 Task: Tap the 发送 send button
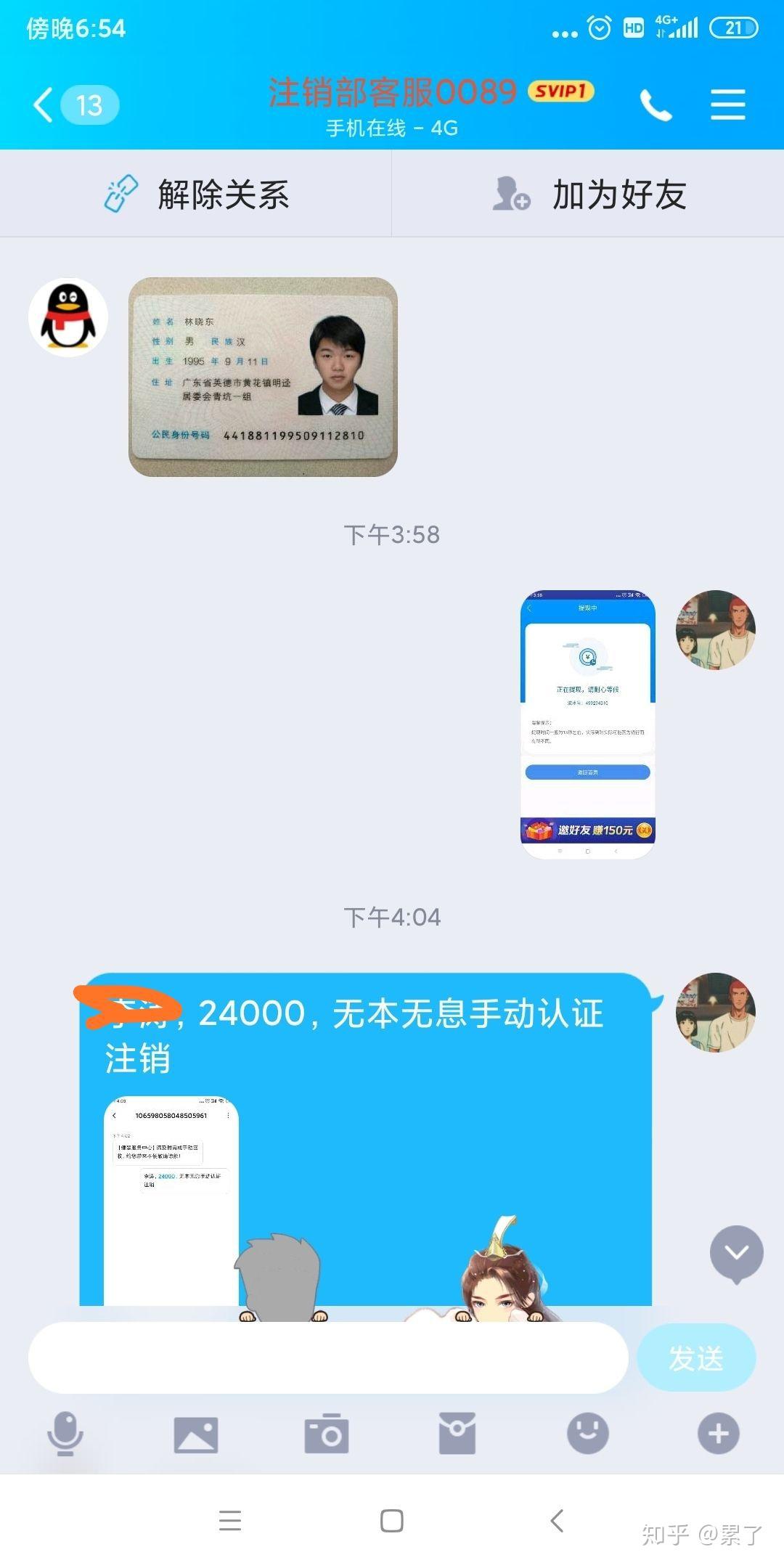click(x=695, y=1357)
